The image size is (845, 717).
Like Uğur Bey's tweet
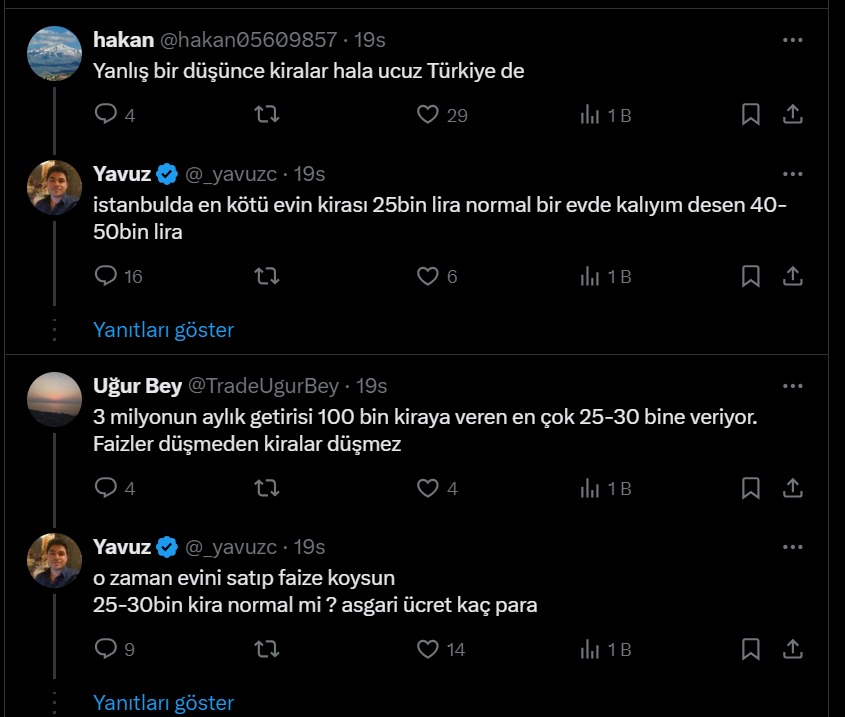point(428,488)
